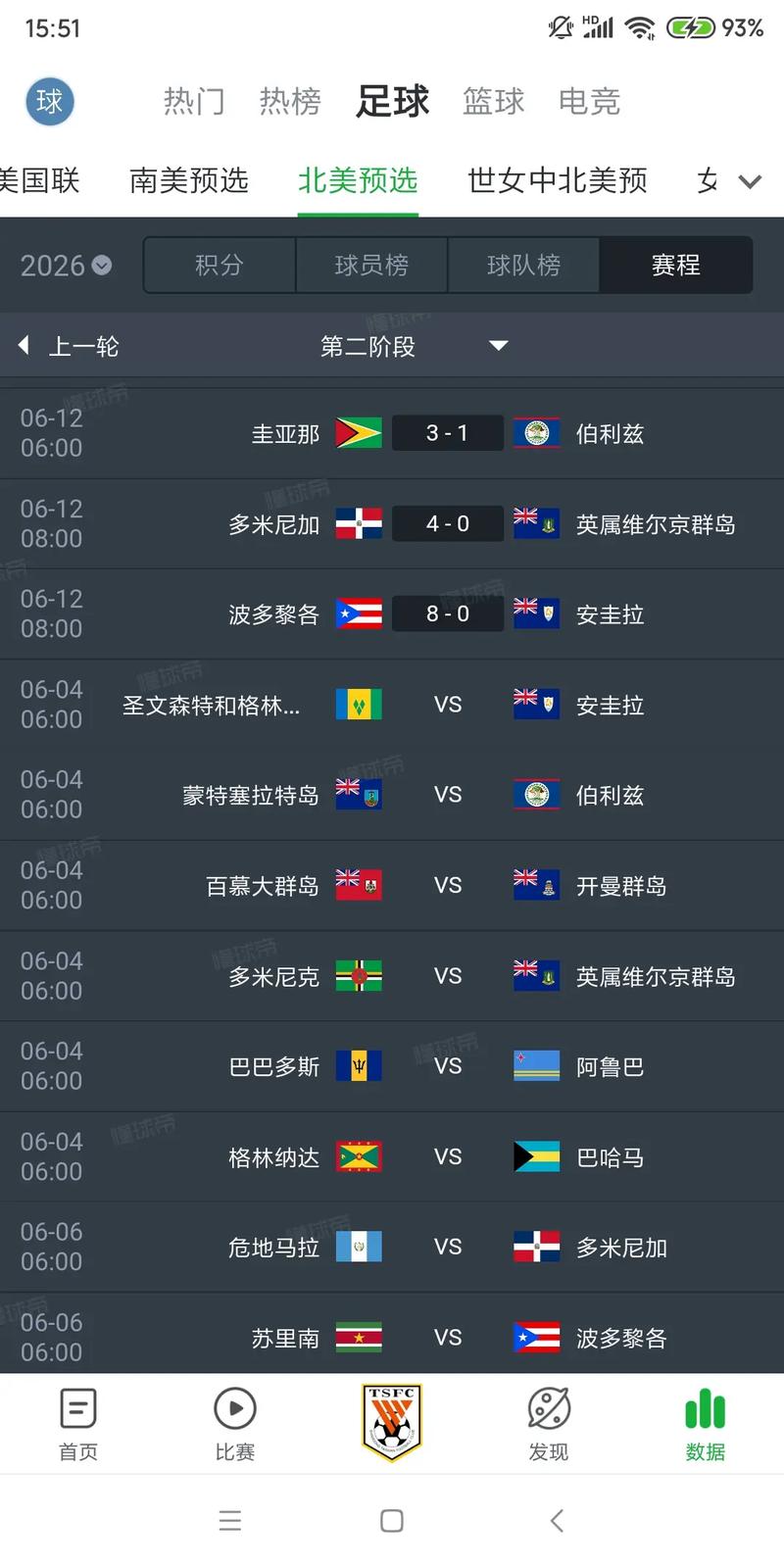The height and width of the screenshot is (1568, 784).
Task: Open the 球 avatar icon
Action: (x=49, y=101)
